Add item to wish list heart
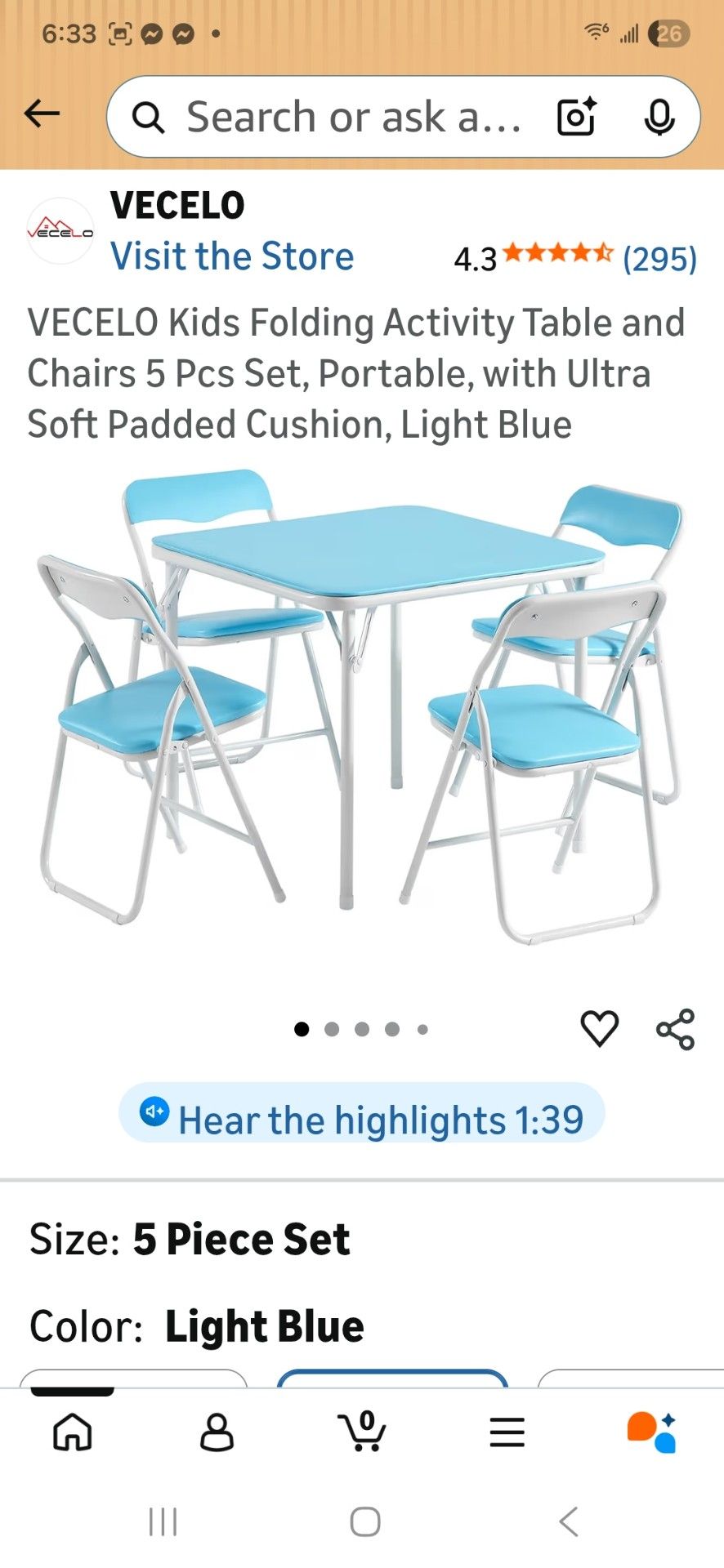 point(599,1028)
